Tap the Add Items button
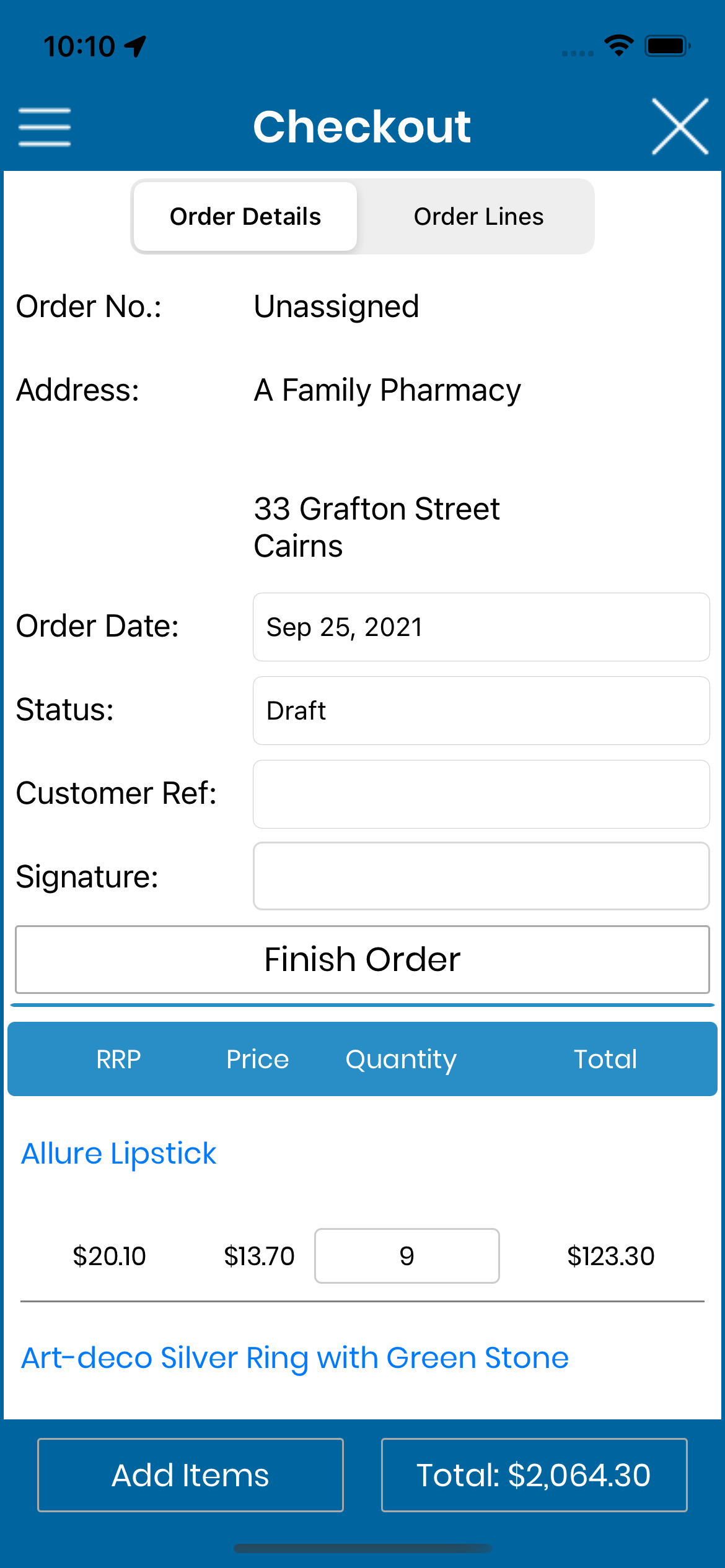Image resolution: width=725 pixels, height=1568 pixels. coord(190,1474)
